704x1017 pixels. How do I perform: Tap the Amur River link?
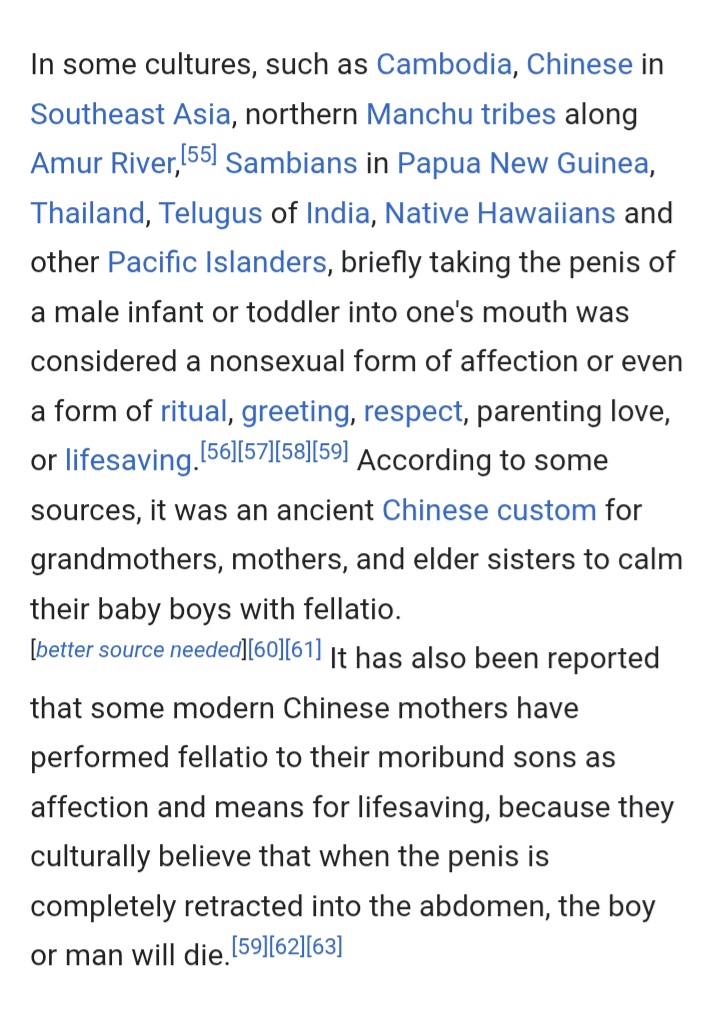[x=103, y=163]
